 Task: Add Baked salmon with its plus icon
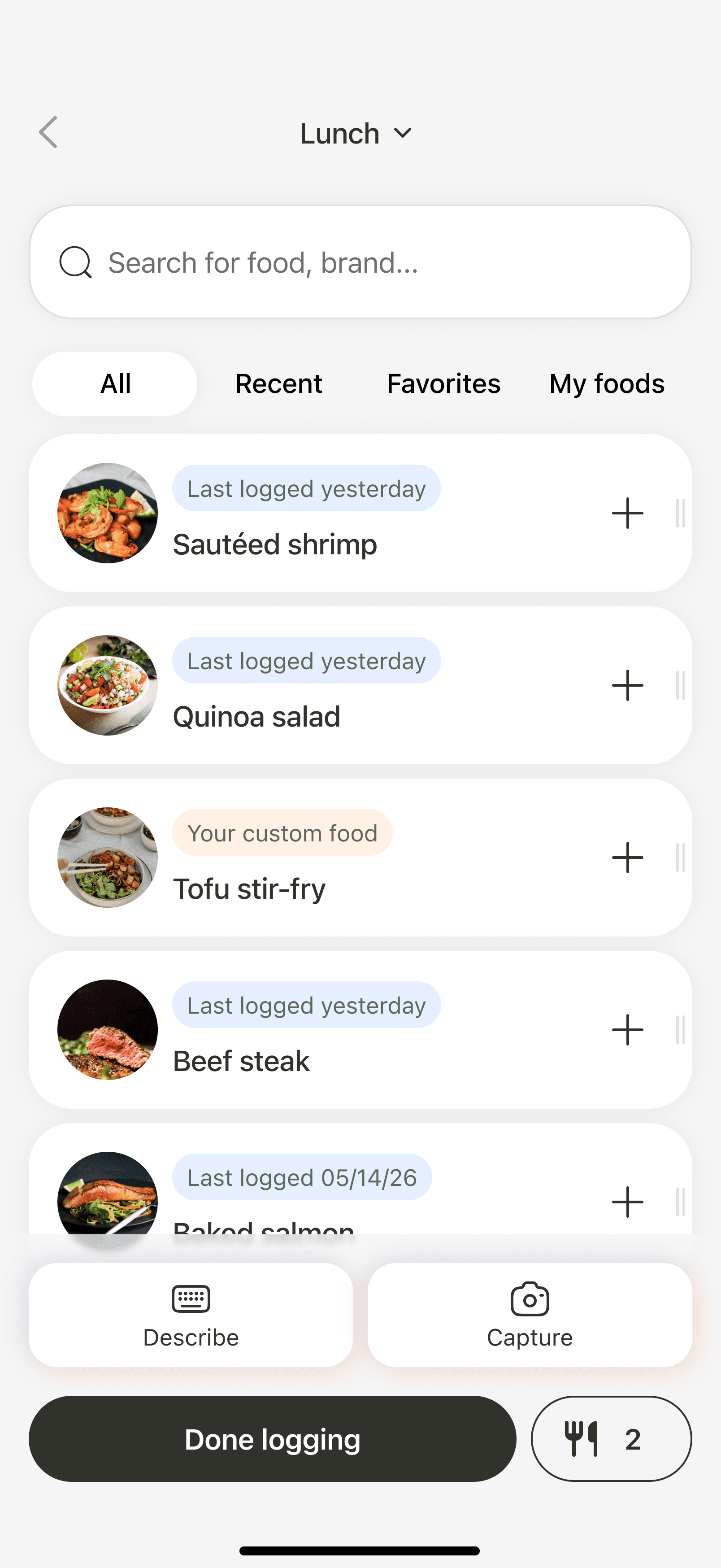tap(627, 1202)
